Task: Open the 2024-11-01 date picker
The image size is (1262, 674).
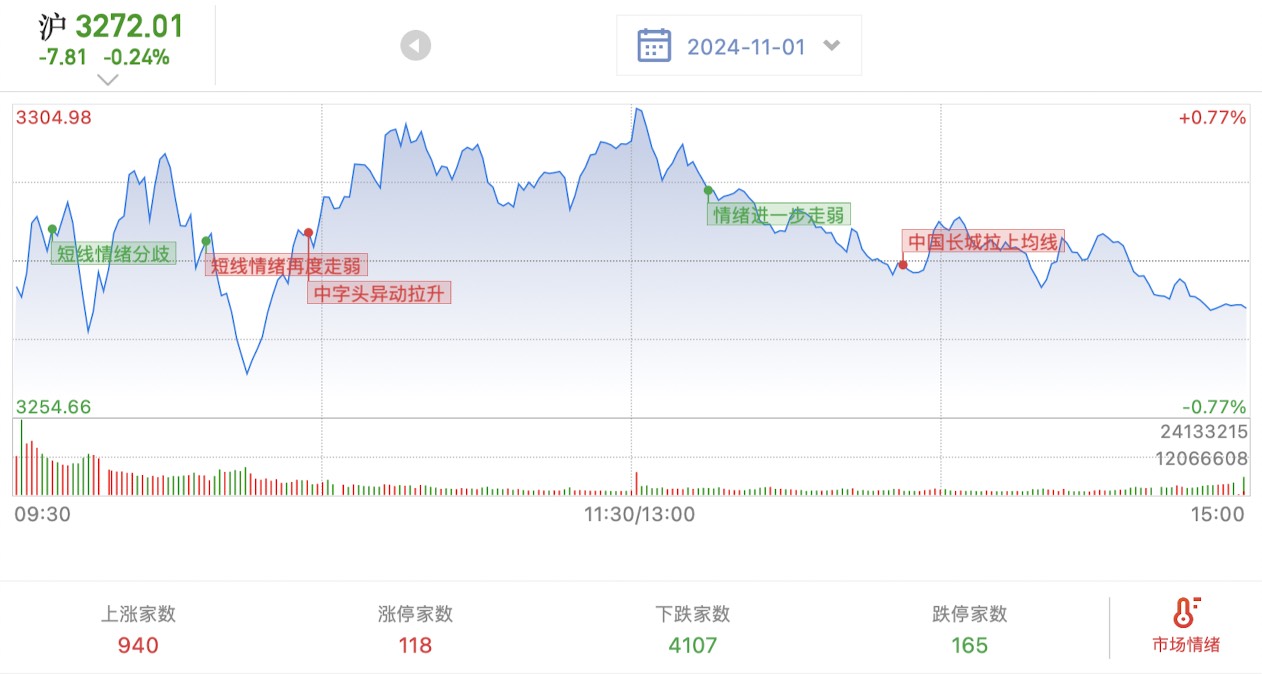Action: click(x=738, y=46)
